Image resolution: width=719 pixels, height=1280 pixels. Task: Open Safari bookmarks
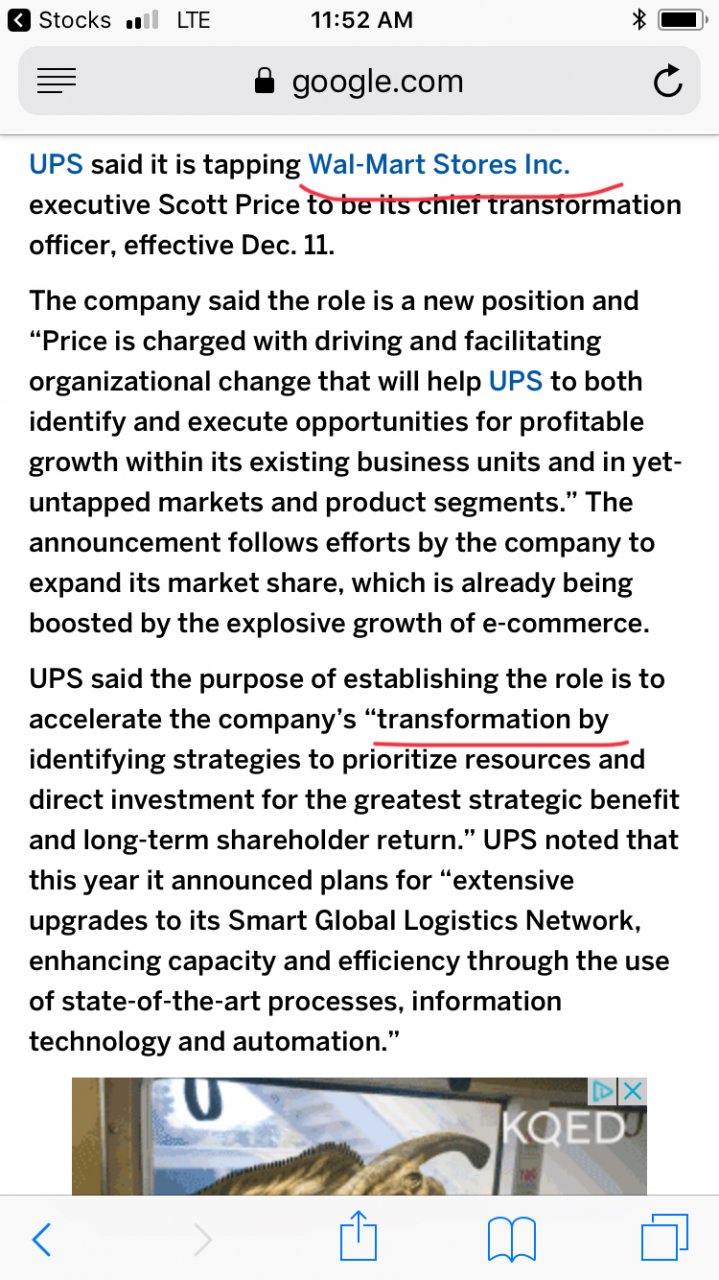point(511,1240)
